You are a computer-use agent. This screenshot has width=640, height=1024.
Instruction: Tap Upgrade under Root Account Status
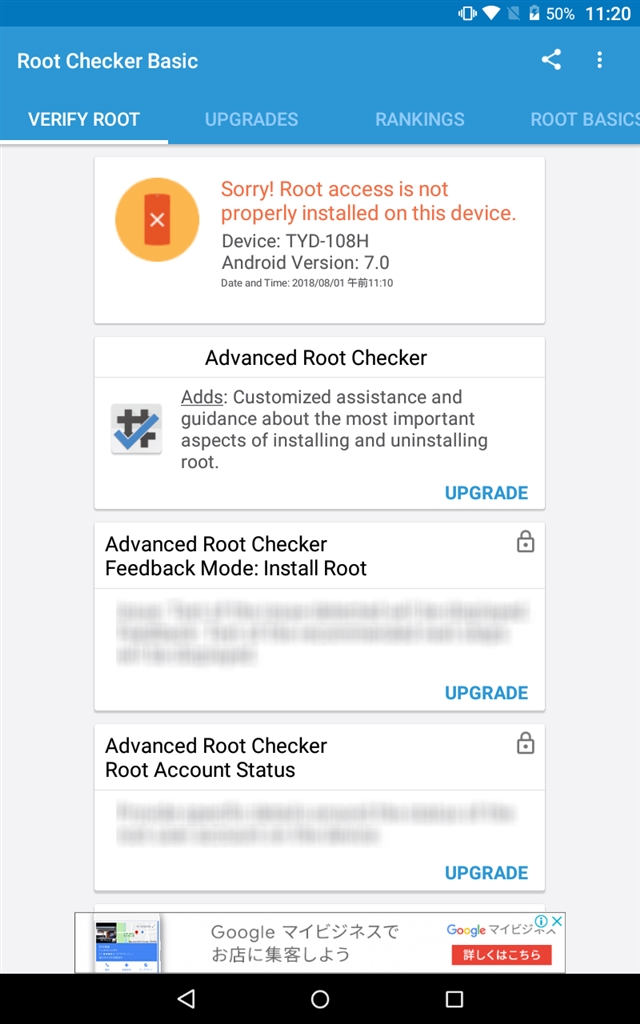coord(486,873)
